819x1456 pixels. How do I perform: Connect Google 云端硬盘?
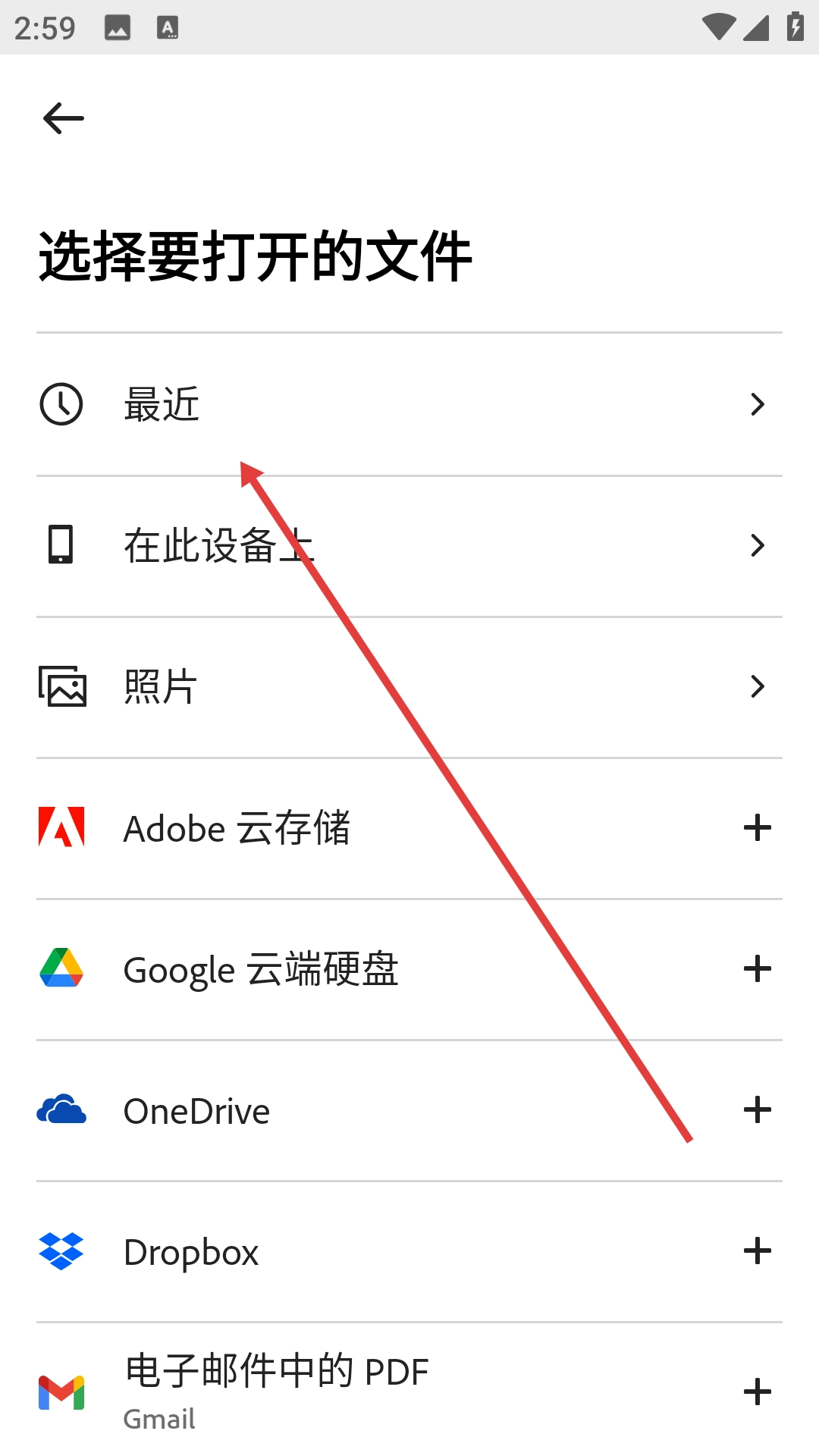click(x=757, y=969)
